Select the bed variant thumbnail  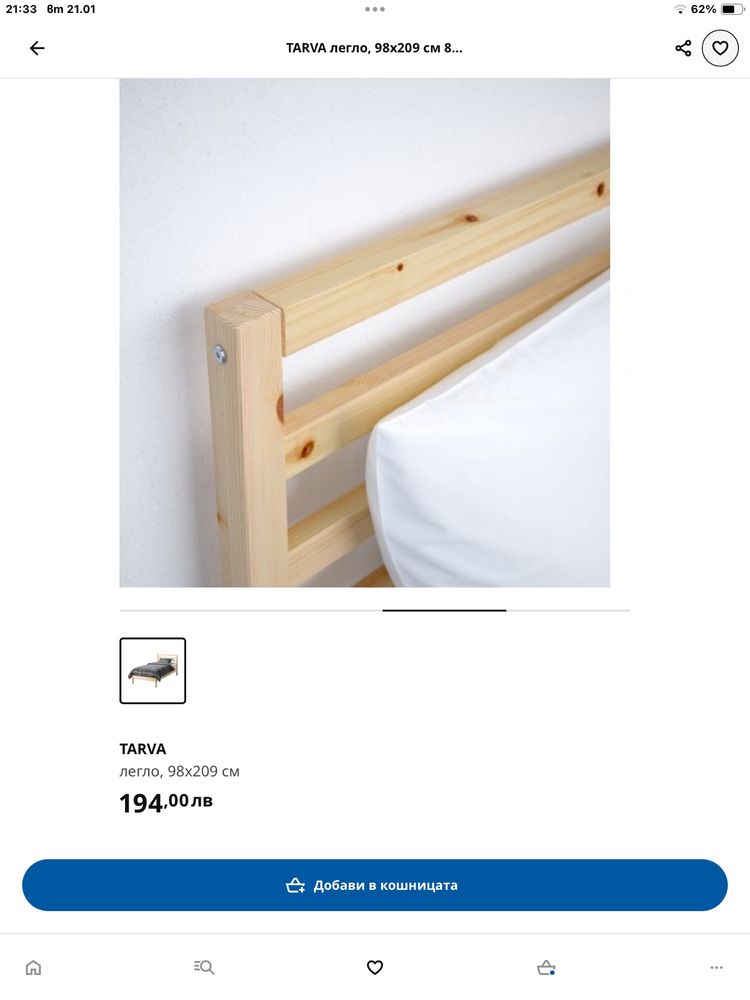tap(153, 671)
